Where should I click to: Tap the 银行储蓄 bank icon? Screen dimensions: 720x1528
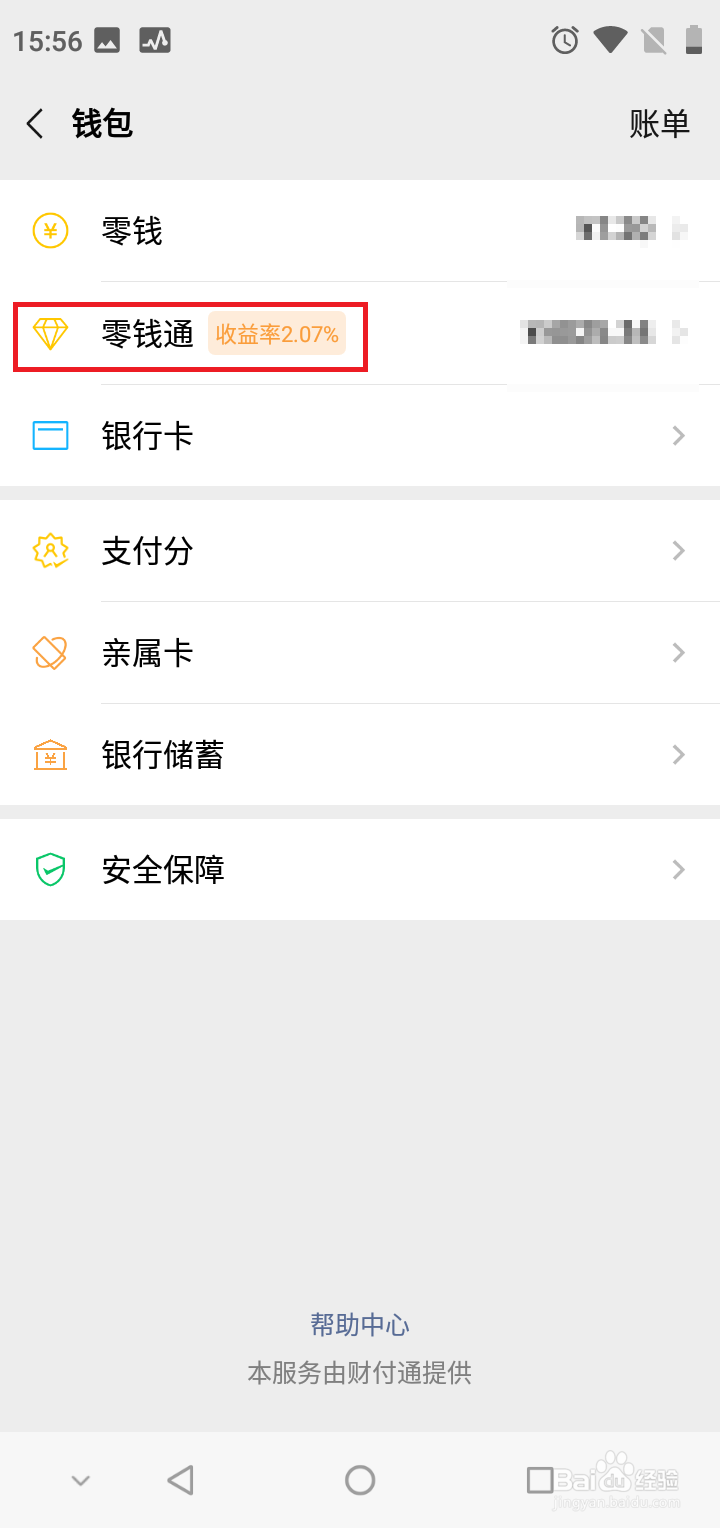[49, 755]
